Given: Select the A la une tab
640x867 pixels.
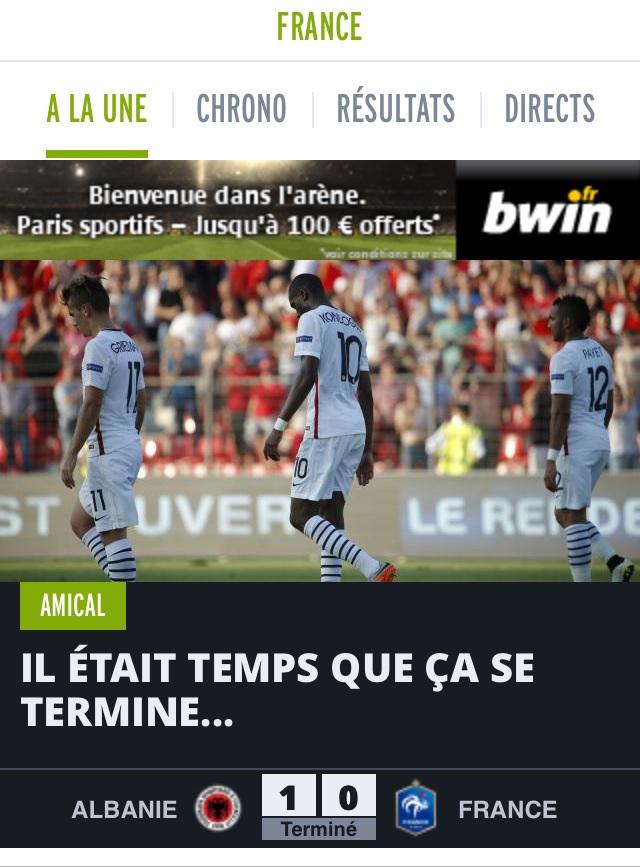Looking at the screenshot, I should coord(97,109).
